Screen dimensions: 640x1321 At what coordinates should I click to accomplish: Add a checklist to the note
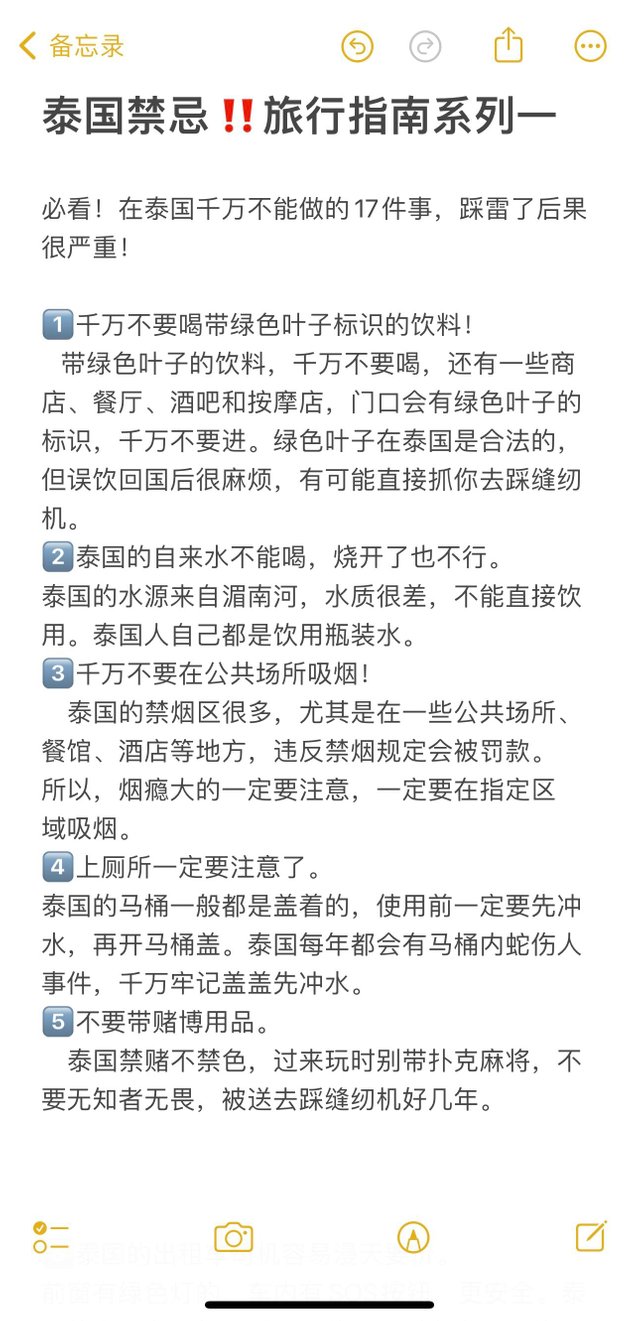[x=50, y=1237]
